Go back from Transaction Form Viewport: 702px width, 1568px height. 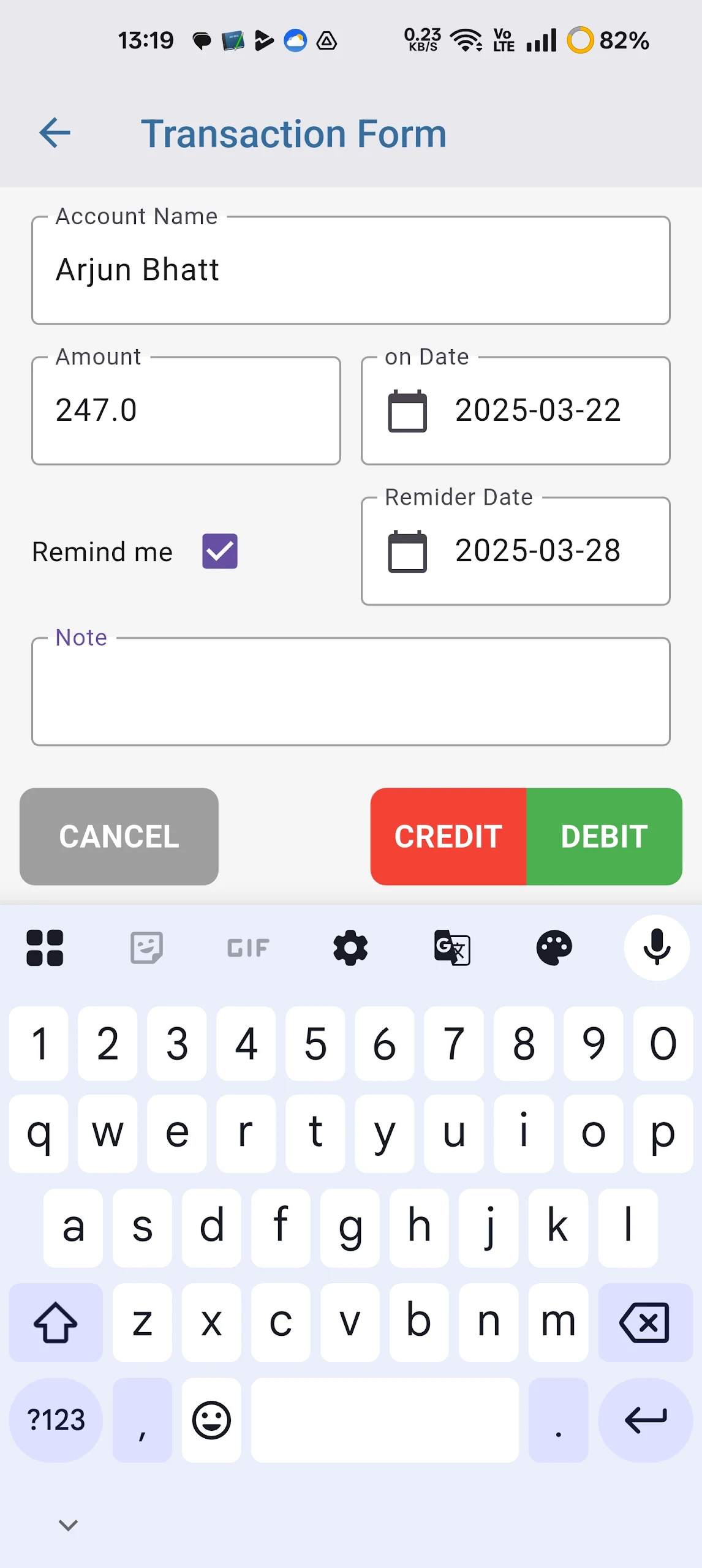pos(55,133)
